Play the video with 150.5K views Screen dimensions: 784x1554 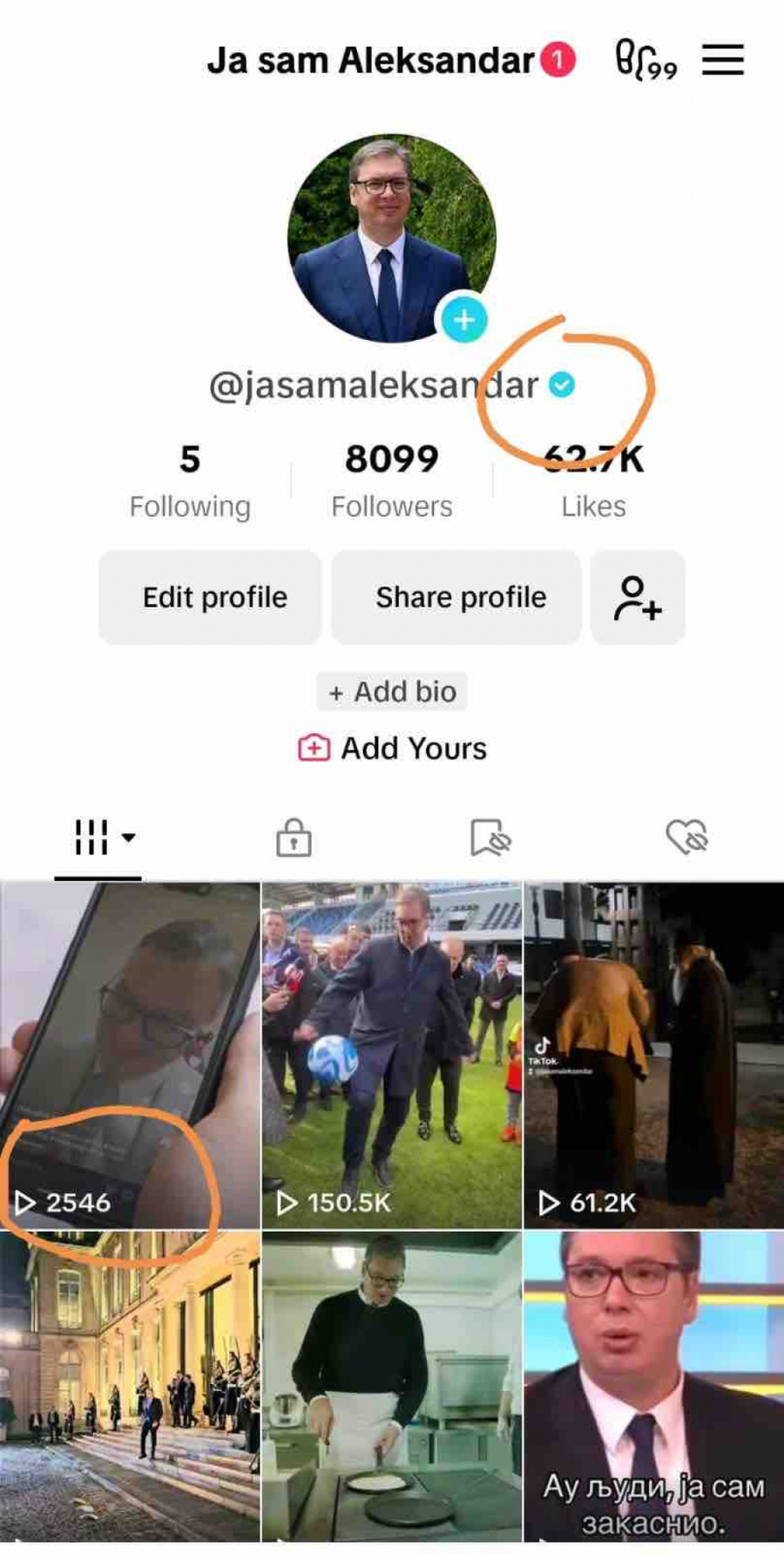(392, 1055)
